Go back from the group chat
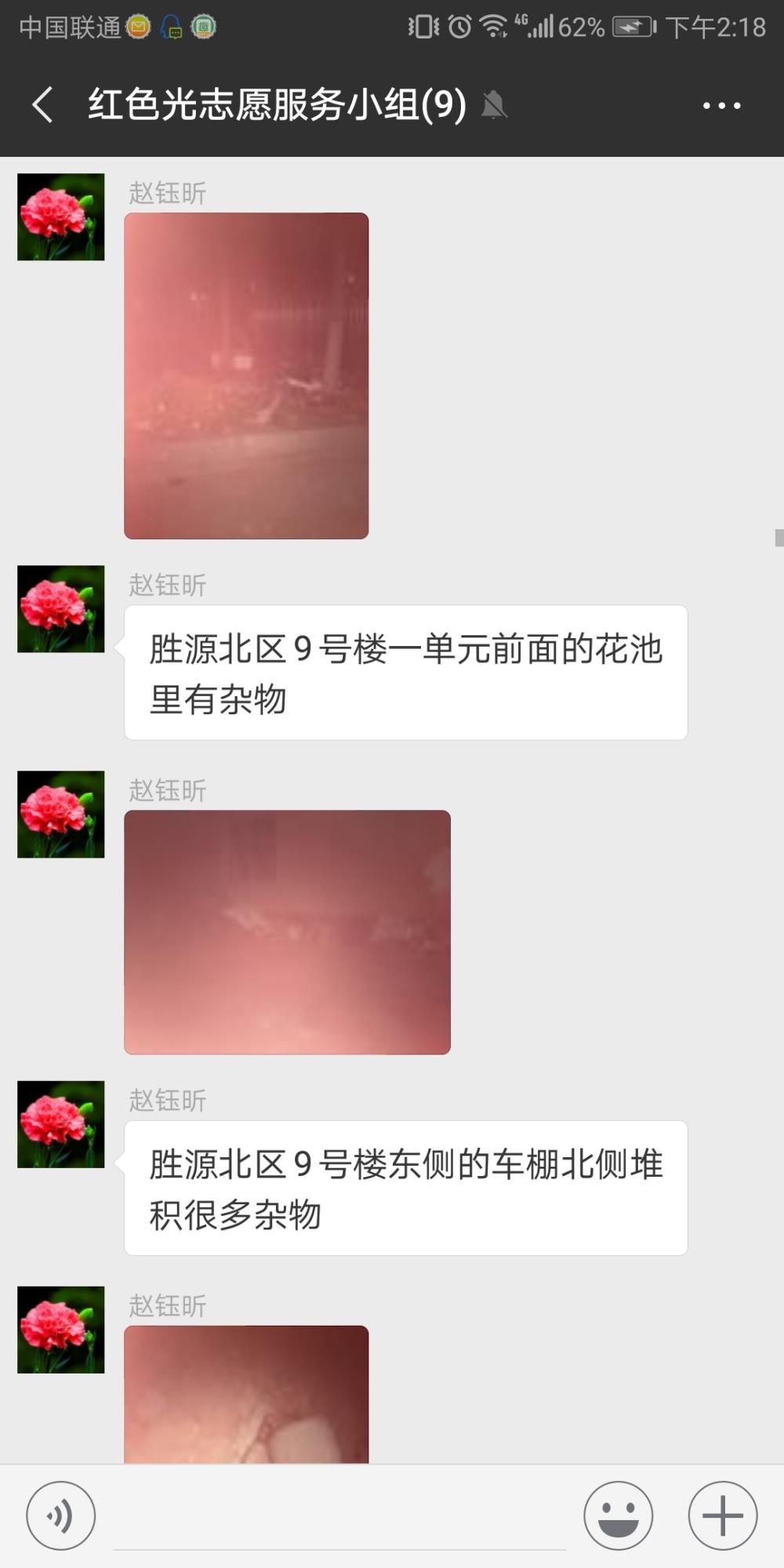The width and height of the screenshot is (784, 1568). pyautogui.click(x=42, y=104)
